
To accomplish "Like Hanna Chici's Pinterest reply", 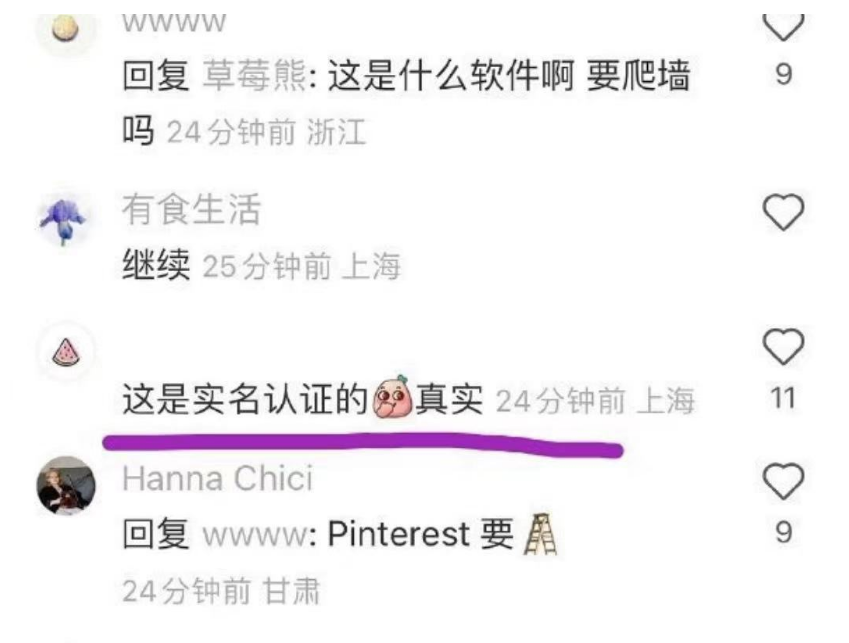I will (x=783, y=481).
